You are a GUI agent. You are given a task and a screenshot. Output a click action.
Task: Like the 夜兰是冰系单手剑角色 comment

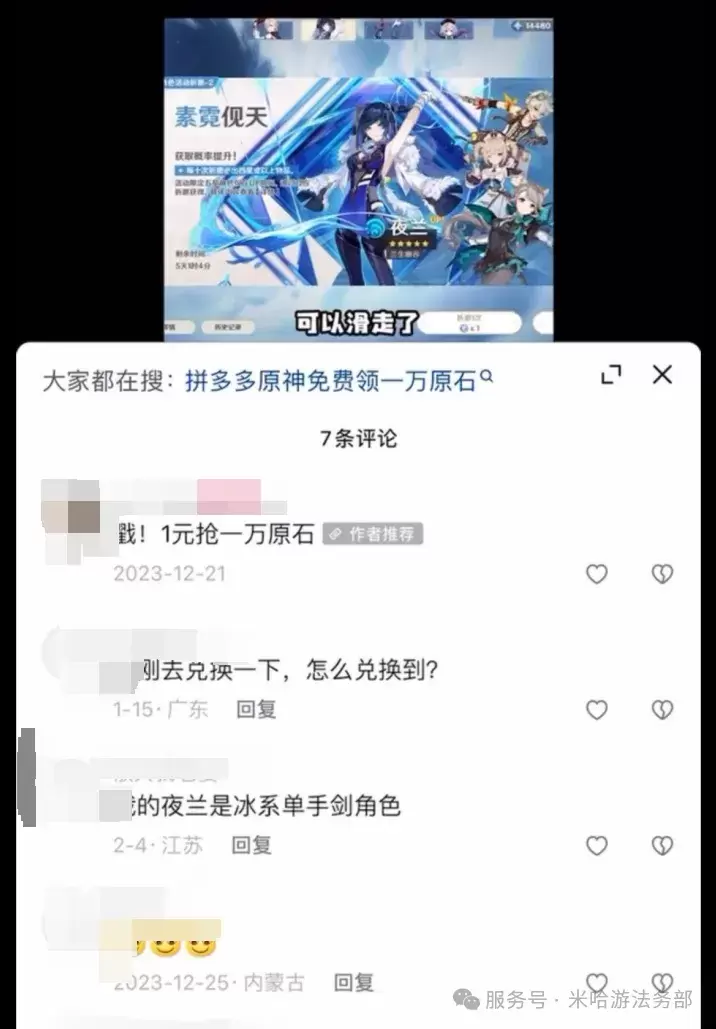(597, 846)
